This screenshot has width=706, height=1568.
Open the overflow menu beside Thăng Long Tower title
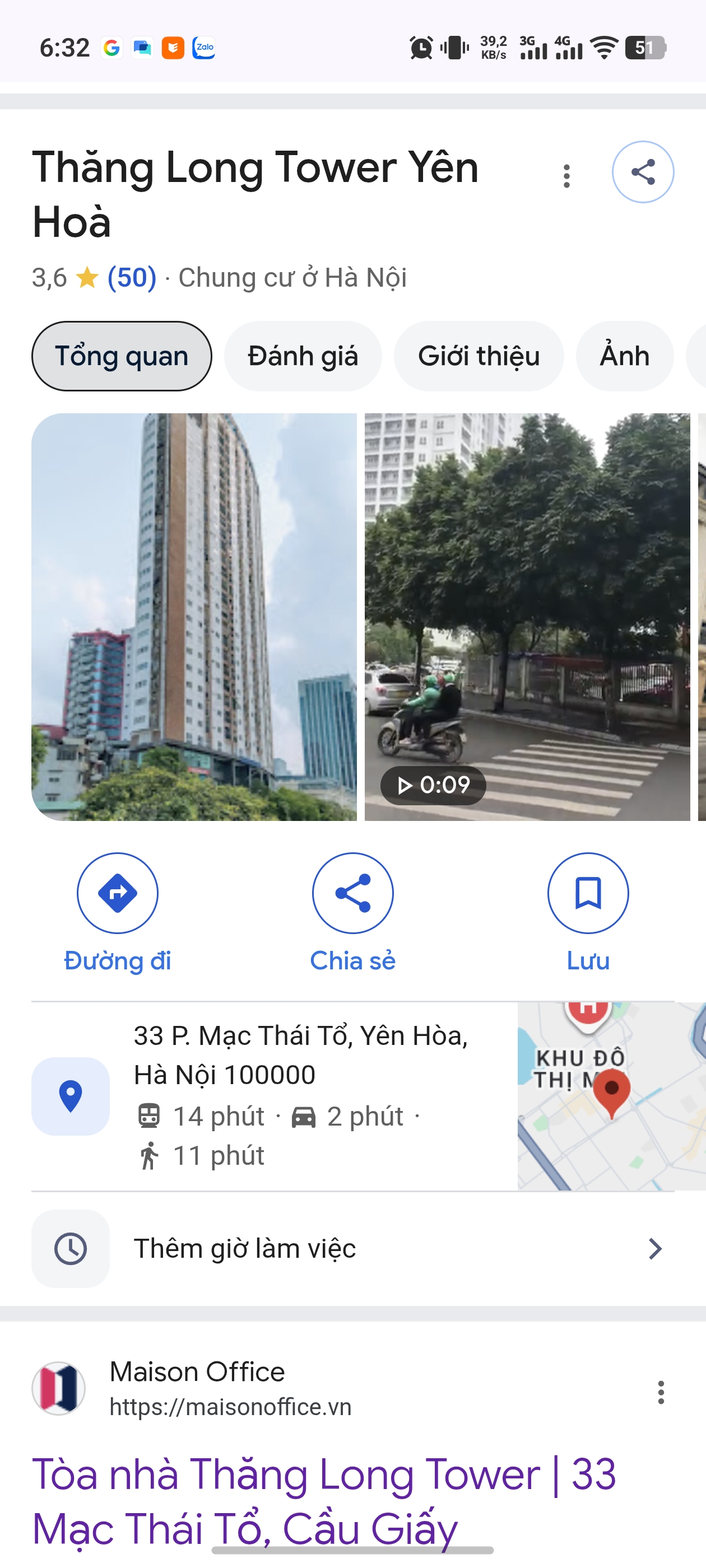point(566,176)
